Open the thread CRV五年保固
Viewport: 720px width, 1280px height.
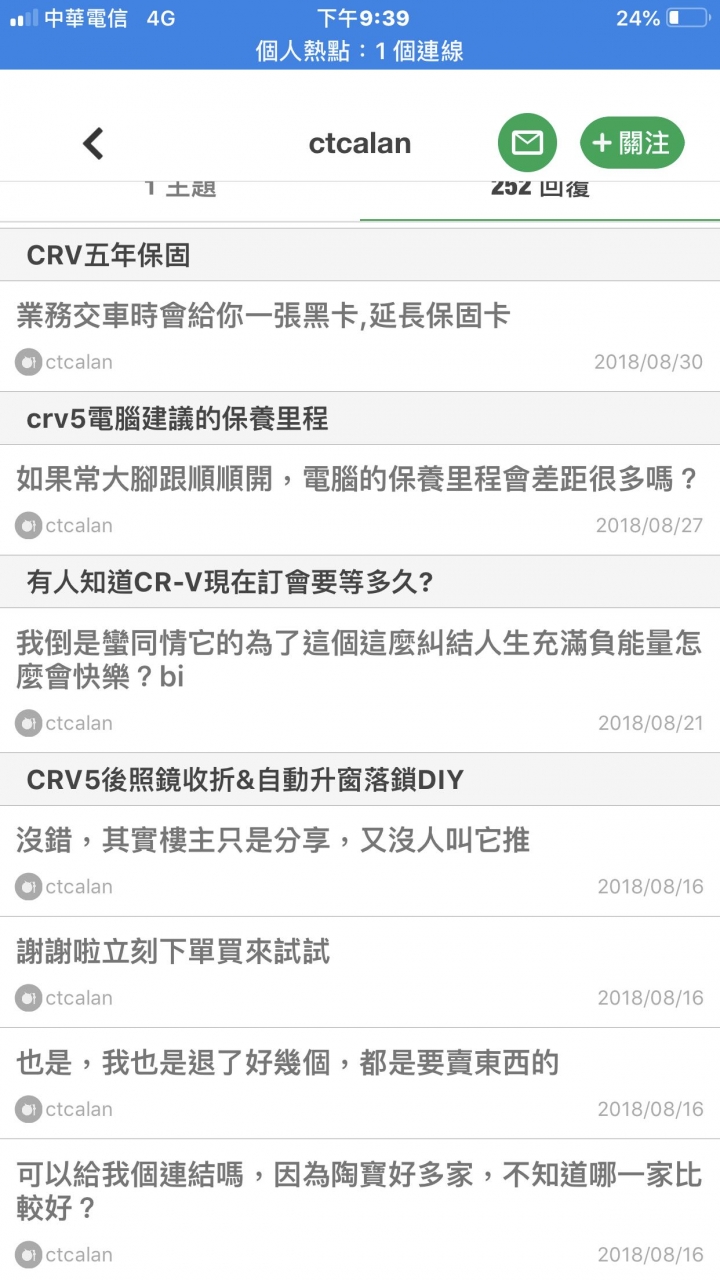[x=360, y=255]
